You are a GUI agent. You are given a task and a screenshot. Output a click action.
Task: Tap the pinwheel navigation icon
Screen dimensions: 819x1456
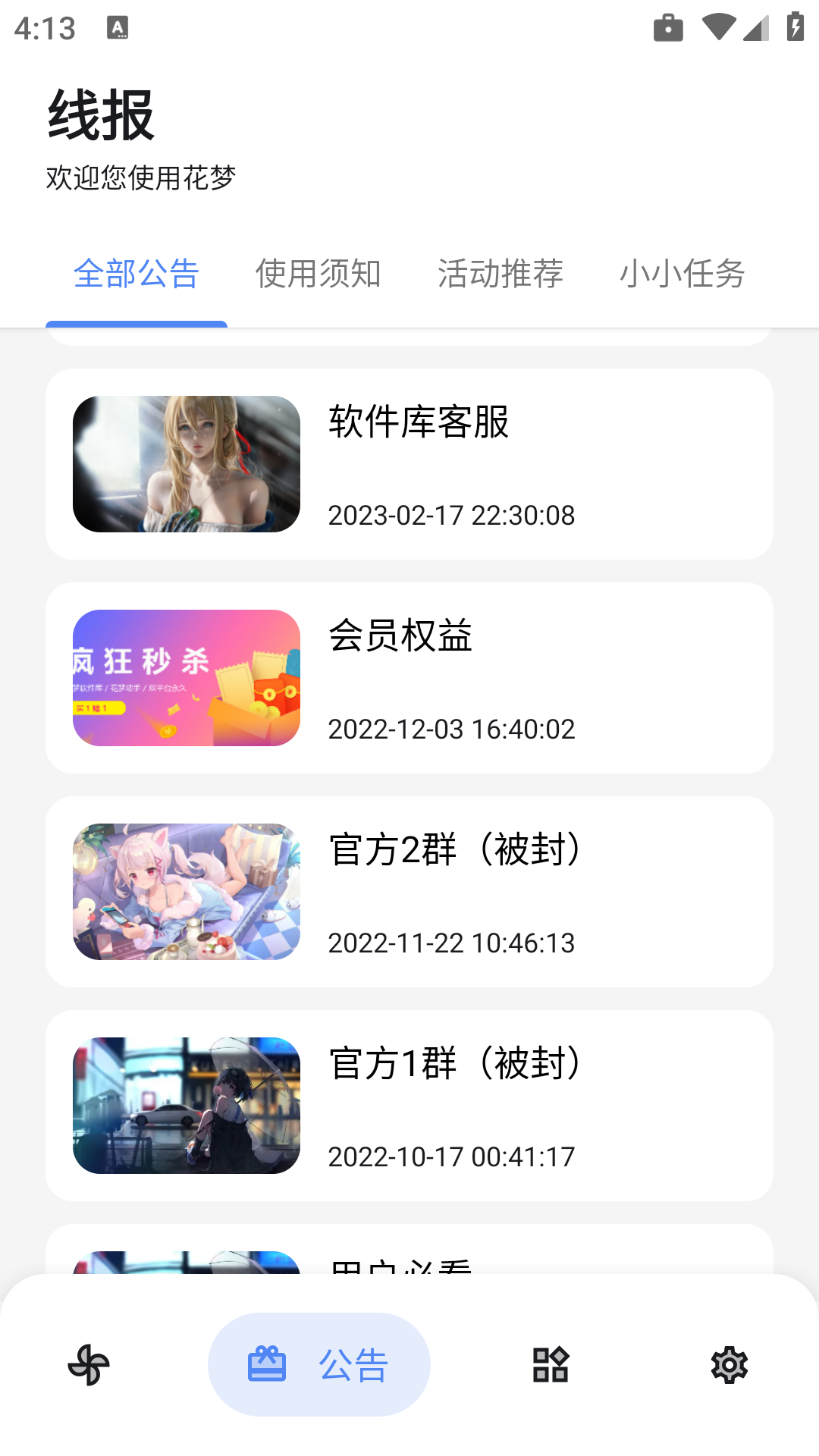89,1363
